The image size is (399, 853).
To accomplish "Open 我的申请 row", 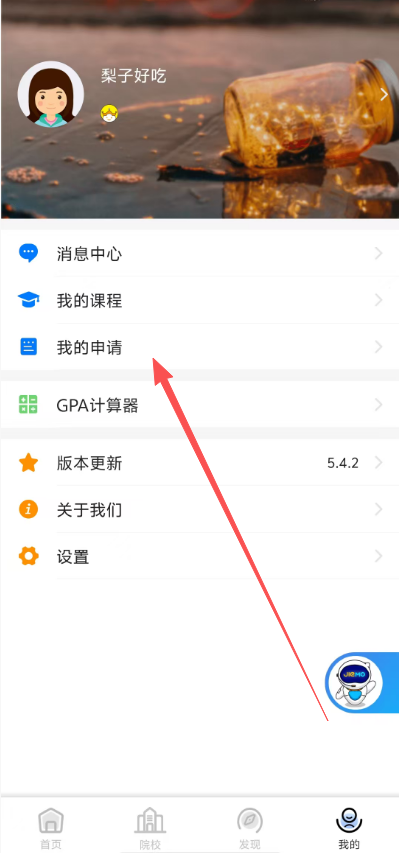I will click(199, 347).
